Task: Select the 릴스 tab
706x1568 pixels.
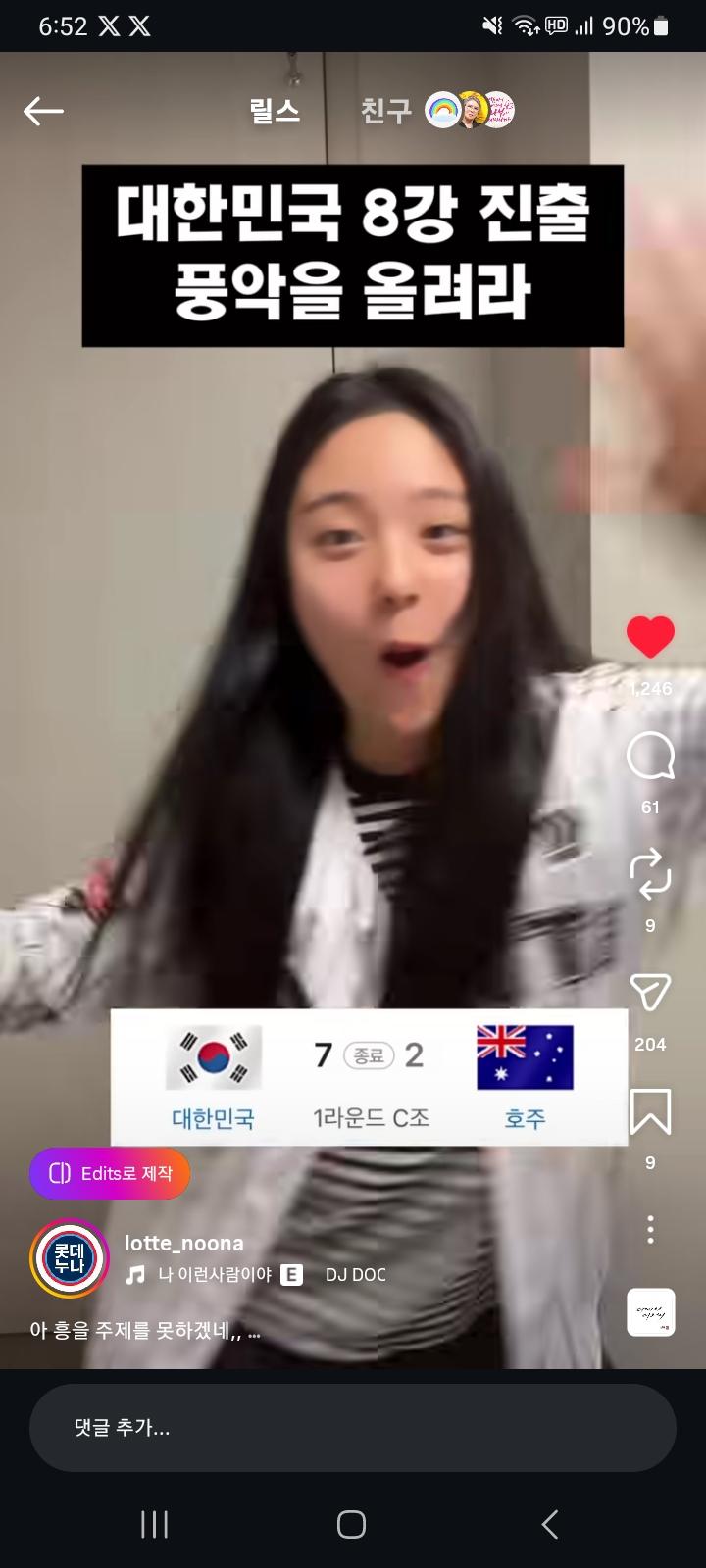Action: (x=276, y=111)
